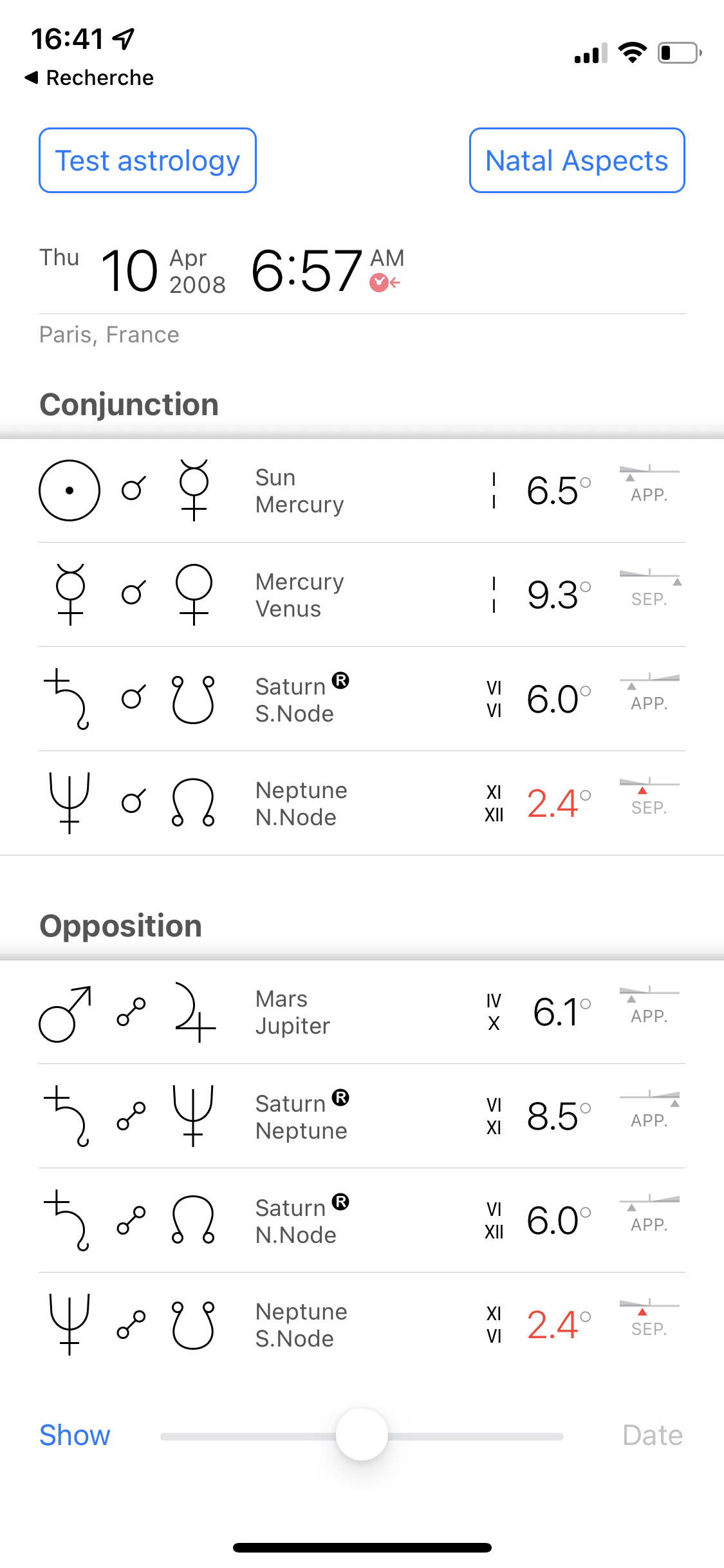Tap the time slider thumb
This screenshot has height=1568, width=724.
click(362, 1435)
